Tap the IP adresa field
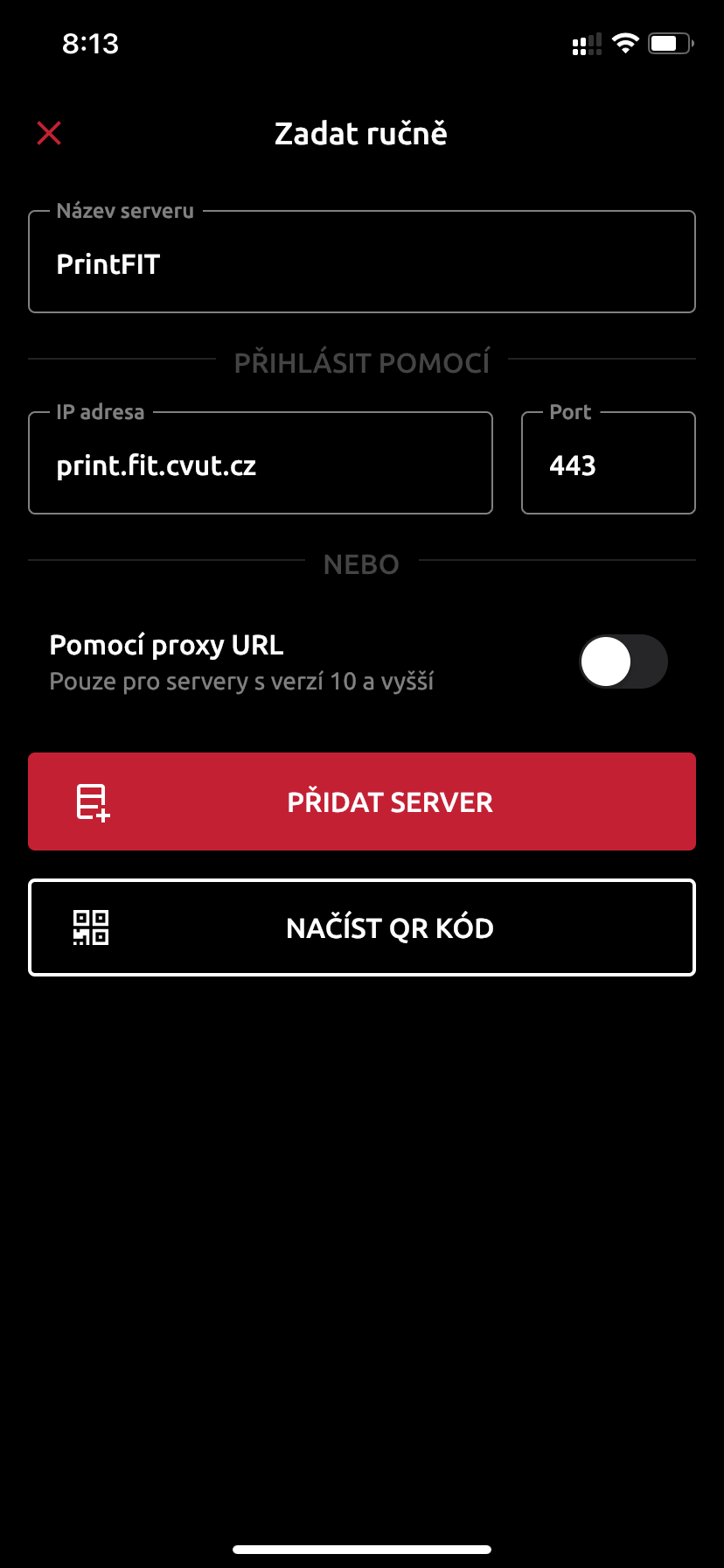 click(x=261, y=463)
